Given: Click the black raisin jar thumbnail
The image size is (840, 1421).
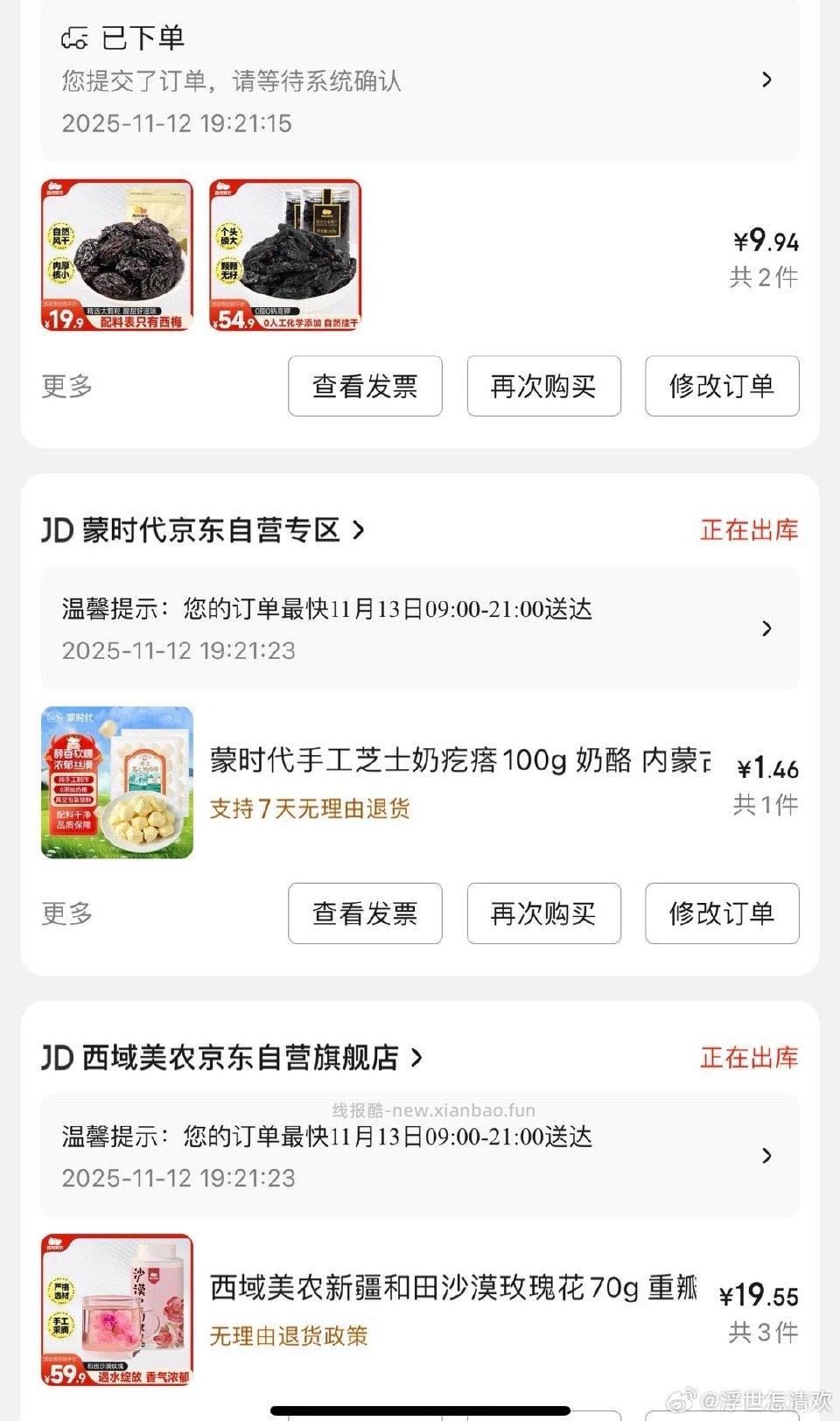Looking at the screenshot, I should click(284, 255).
